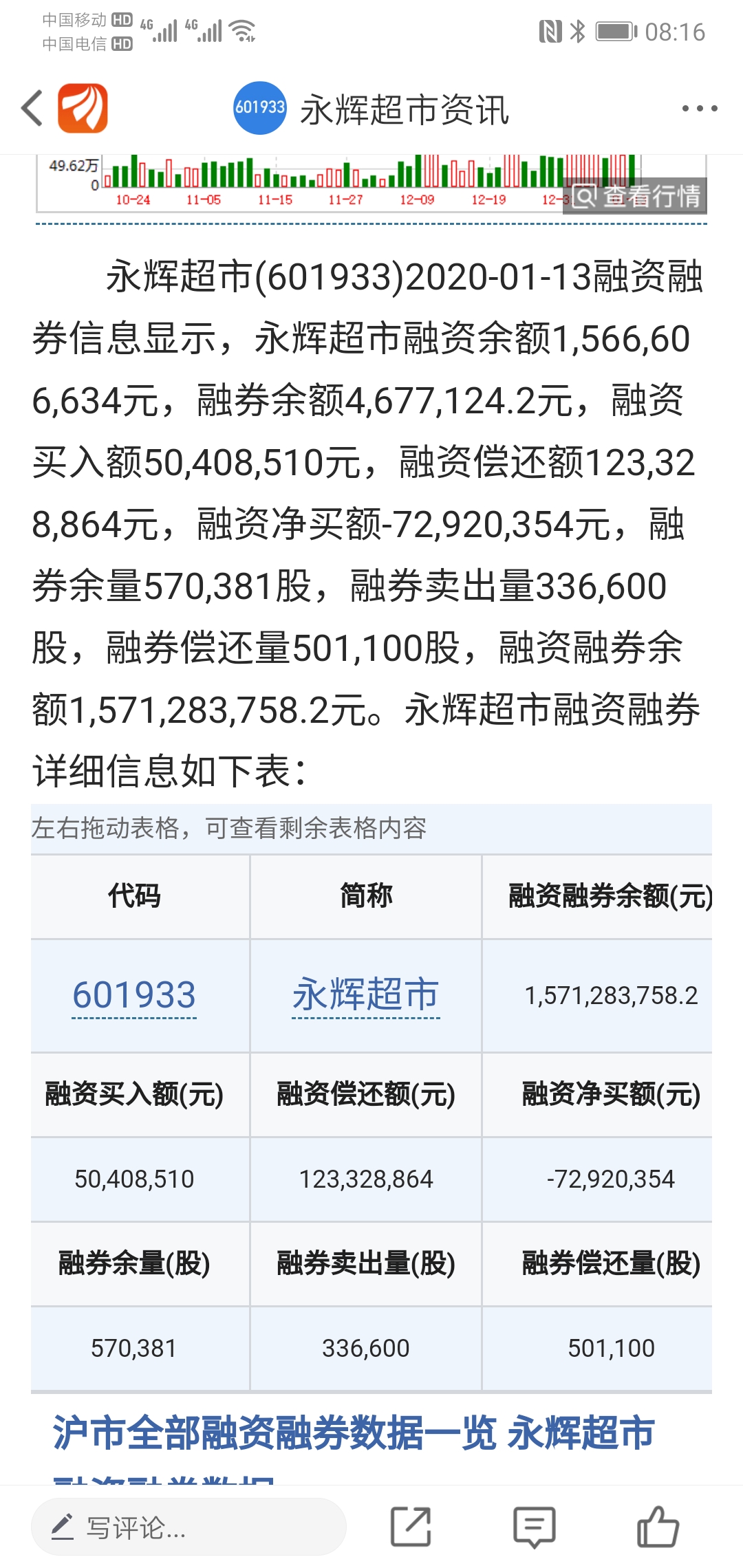The width and height of the screenshot is (743, 1568).
Task: Open the 601933 永辉超市资讯 title header
Action: tap(371, 109)
